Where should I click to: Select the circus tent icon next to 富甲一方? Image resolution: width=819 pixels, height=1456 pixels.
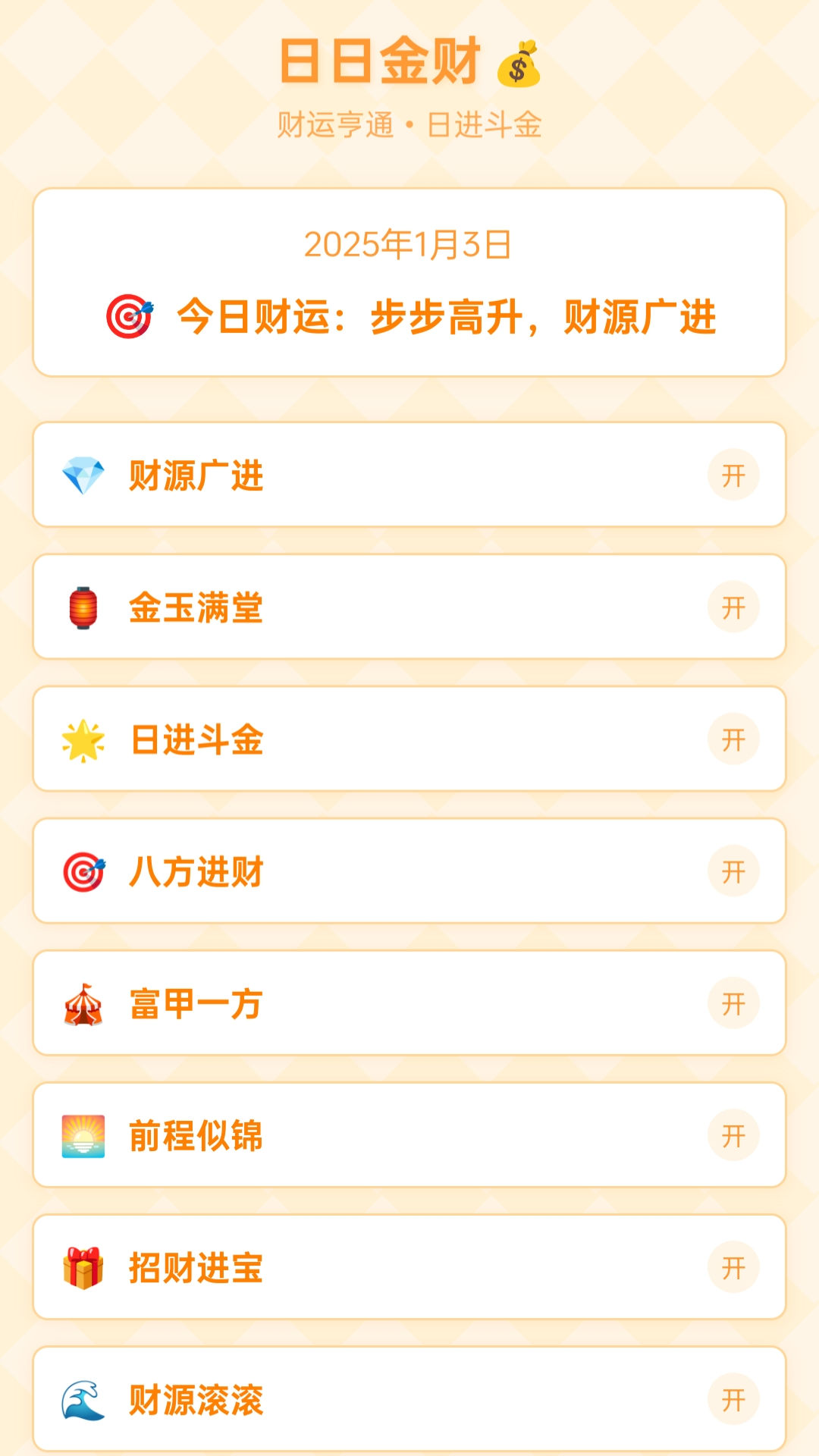point(86,1003)
